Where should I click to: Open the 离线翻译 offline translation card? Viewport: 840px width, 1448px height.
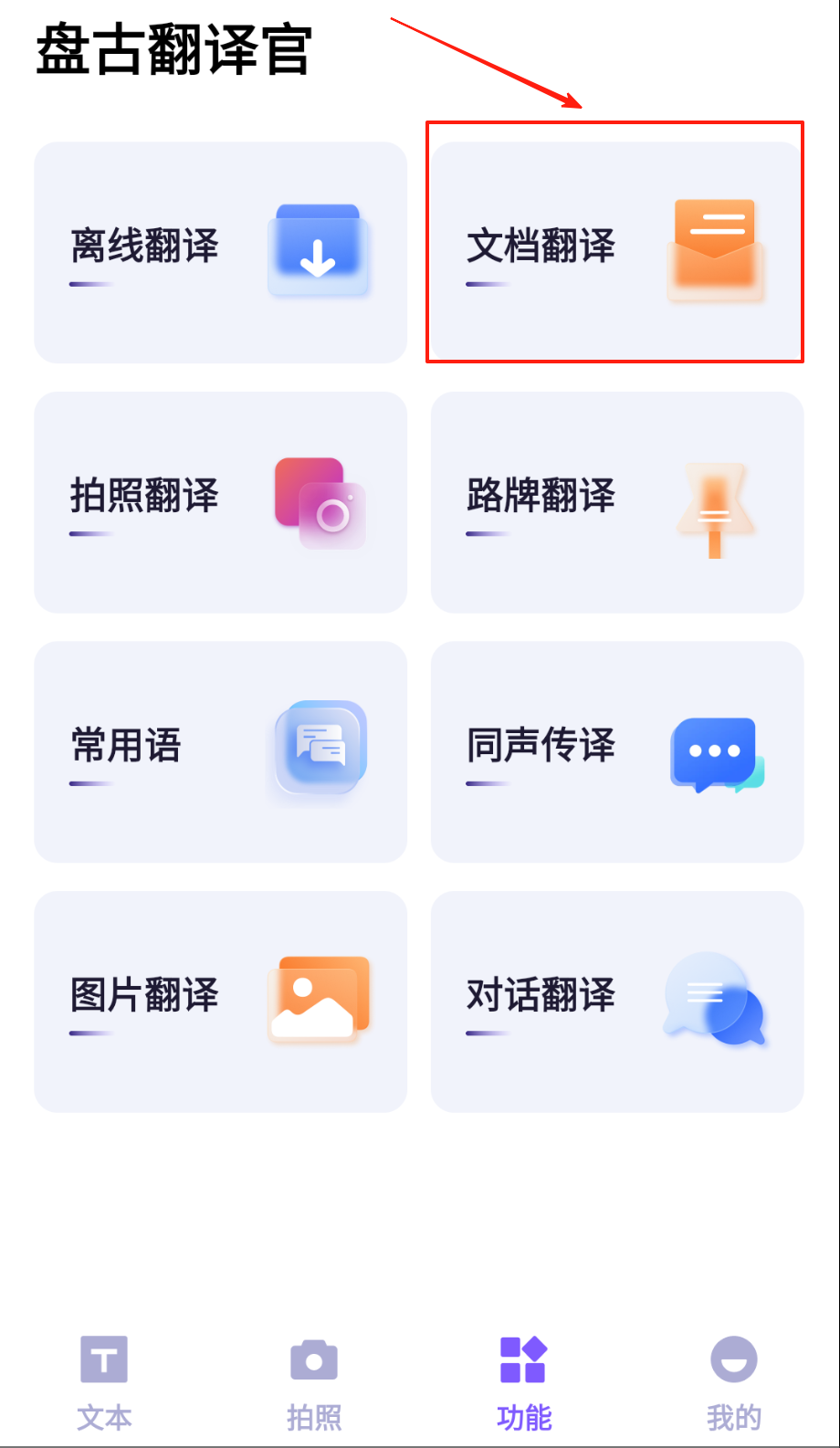coord(220,252)
